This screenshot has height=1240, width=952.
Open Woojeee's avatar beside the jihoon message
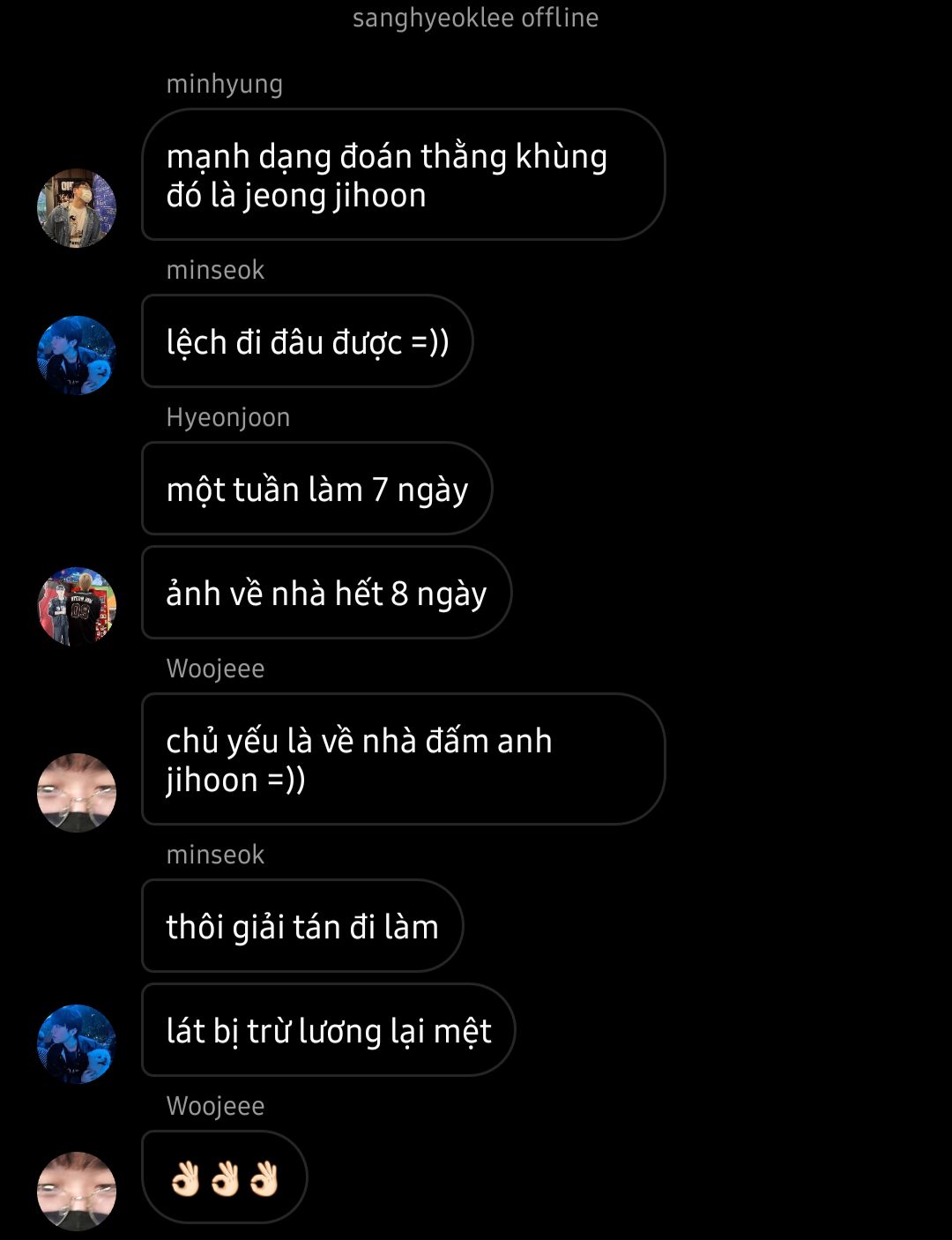pyautogui.click(x=77, y=792)
